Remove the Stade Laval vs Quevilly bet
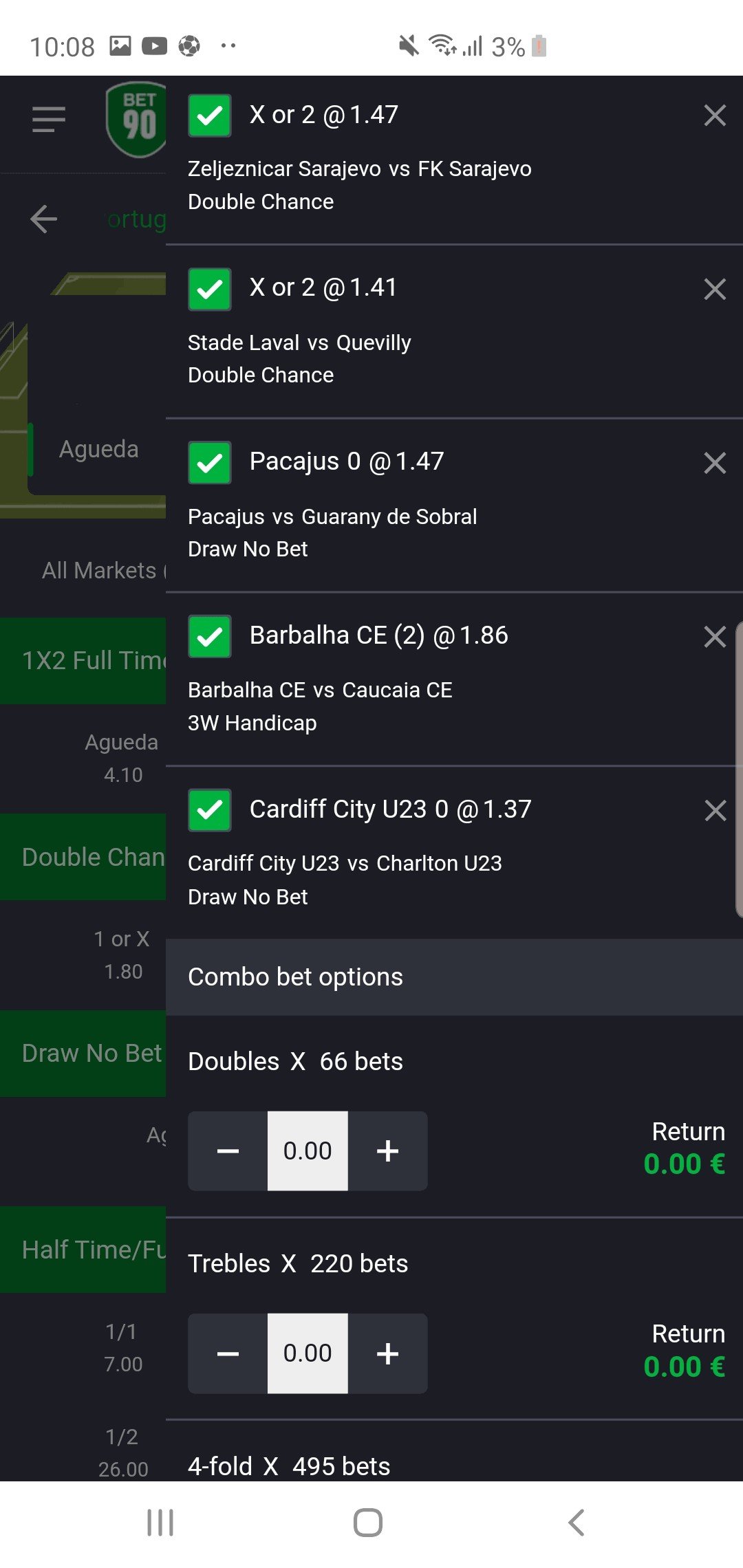743x1568 pixels. [x=715, y=289]
